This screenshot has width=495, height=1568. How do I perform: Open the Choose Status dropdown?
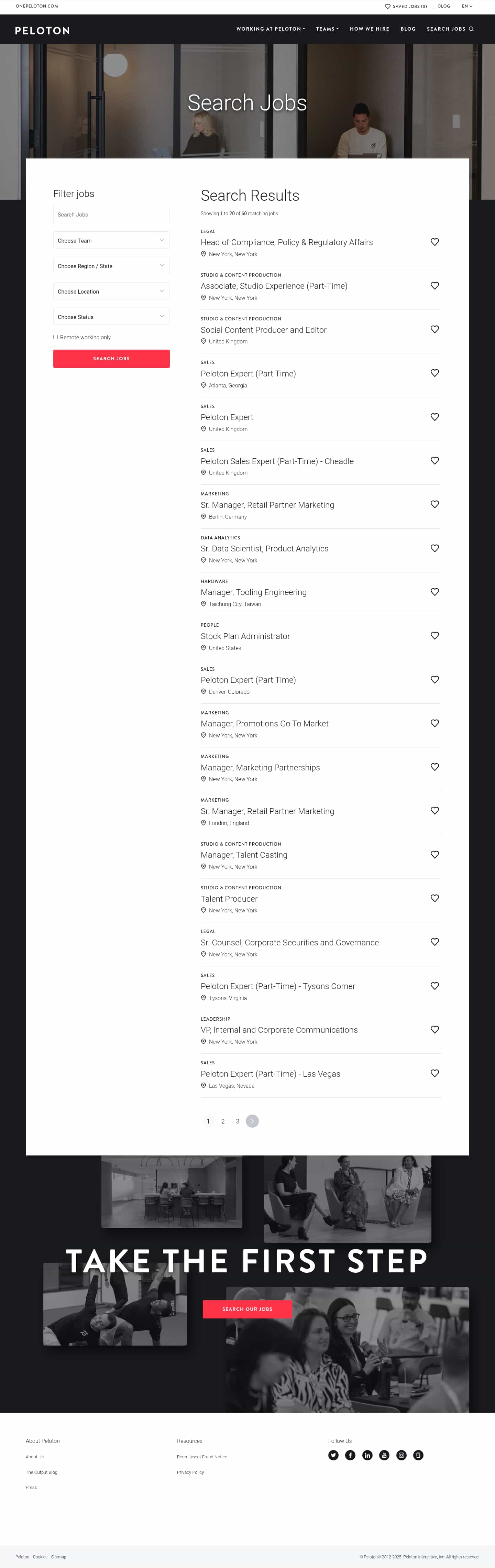111,317
